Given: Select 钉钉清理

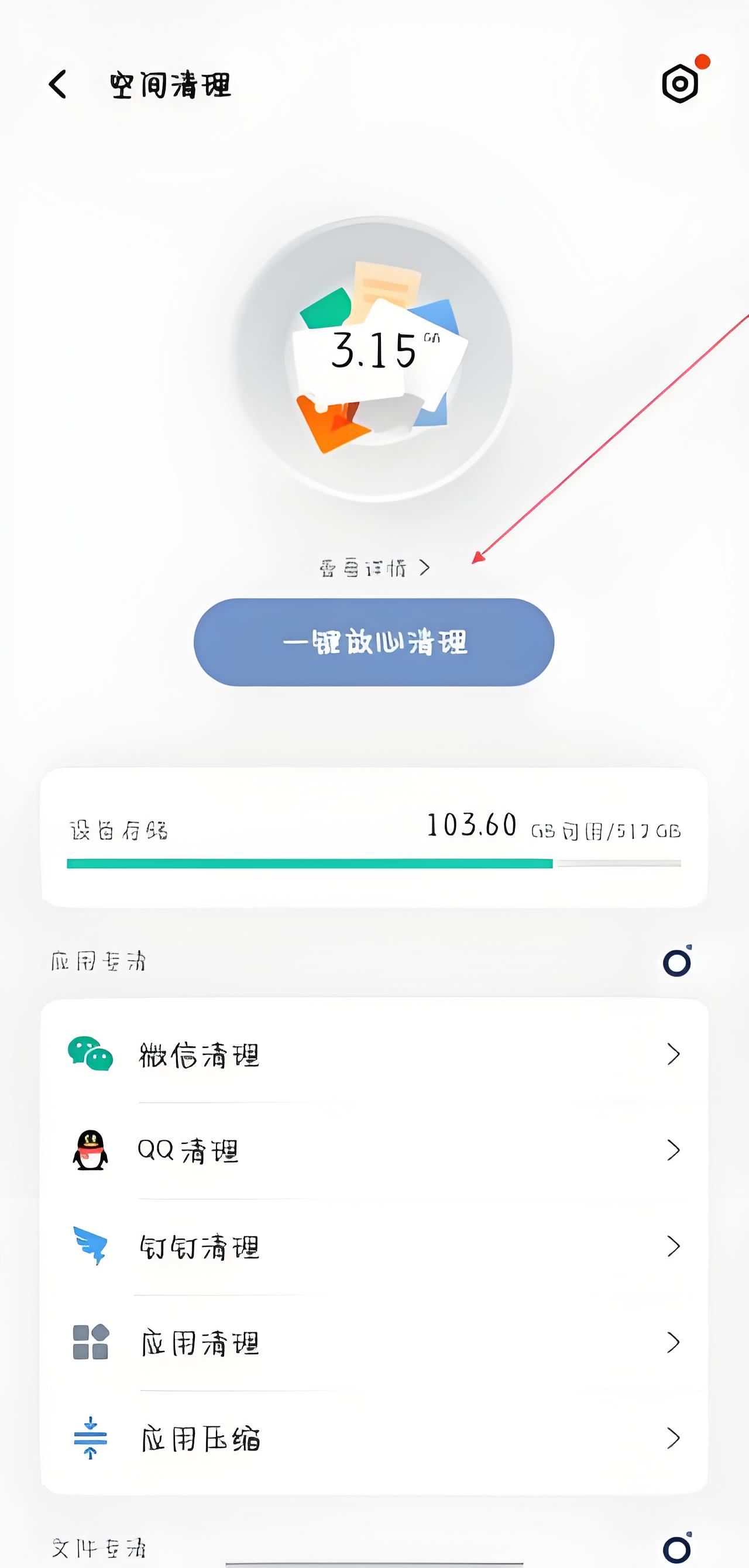Looking at the screenshot, I should point(374,1246).
